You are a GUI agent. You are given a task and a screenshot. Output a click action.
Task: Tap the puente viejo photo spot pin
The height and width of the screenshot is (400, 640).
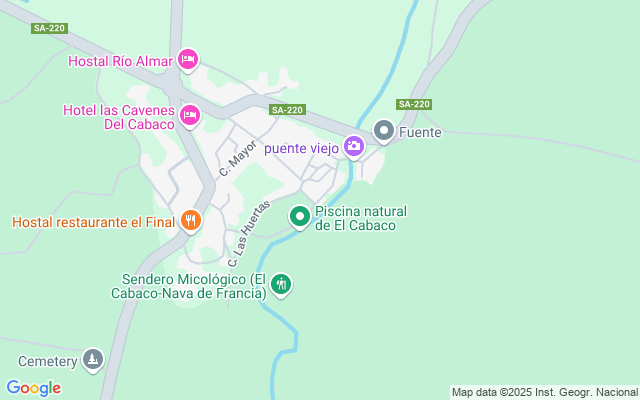(x=353, y=147)
